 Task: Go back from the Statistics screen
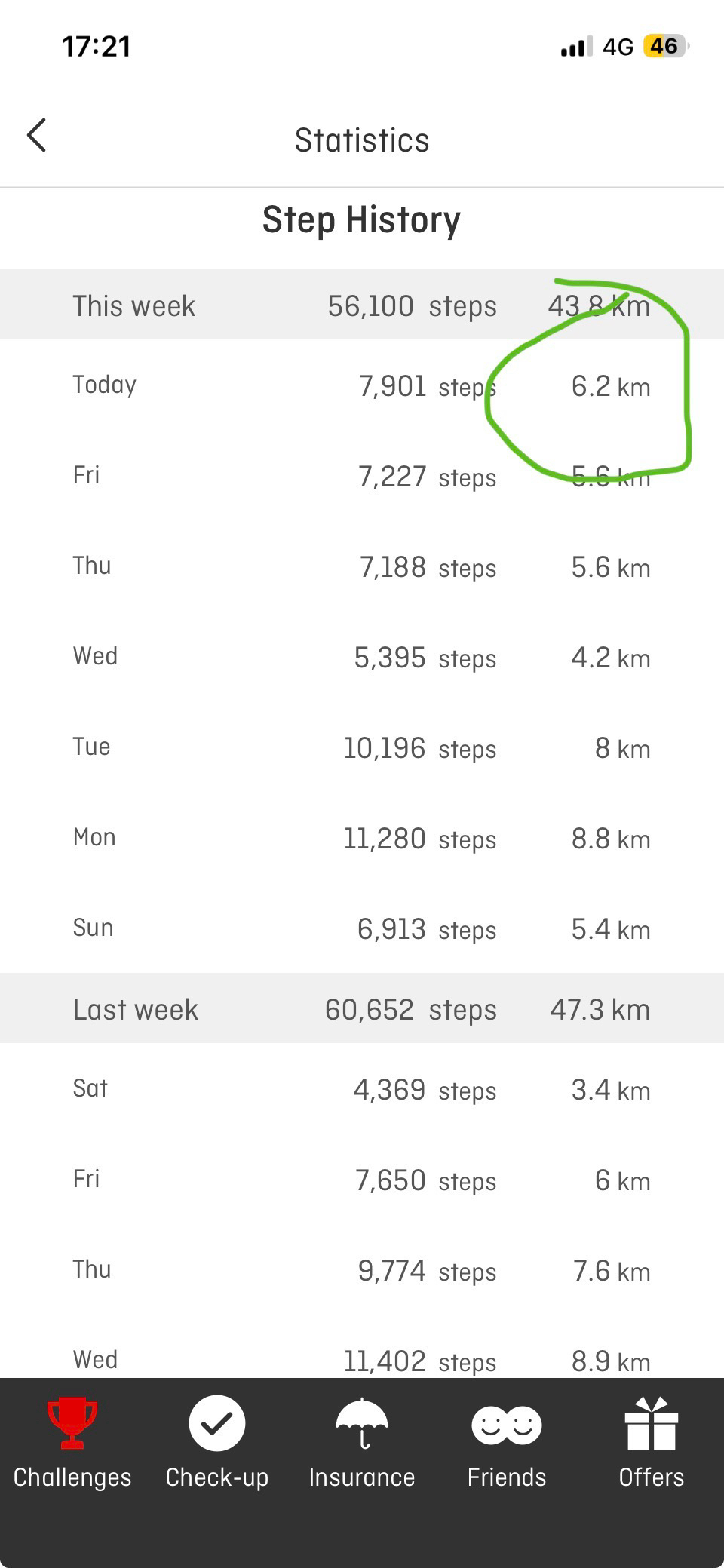pos(37,136)
